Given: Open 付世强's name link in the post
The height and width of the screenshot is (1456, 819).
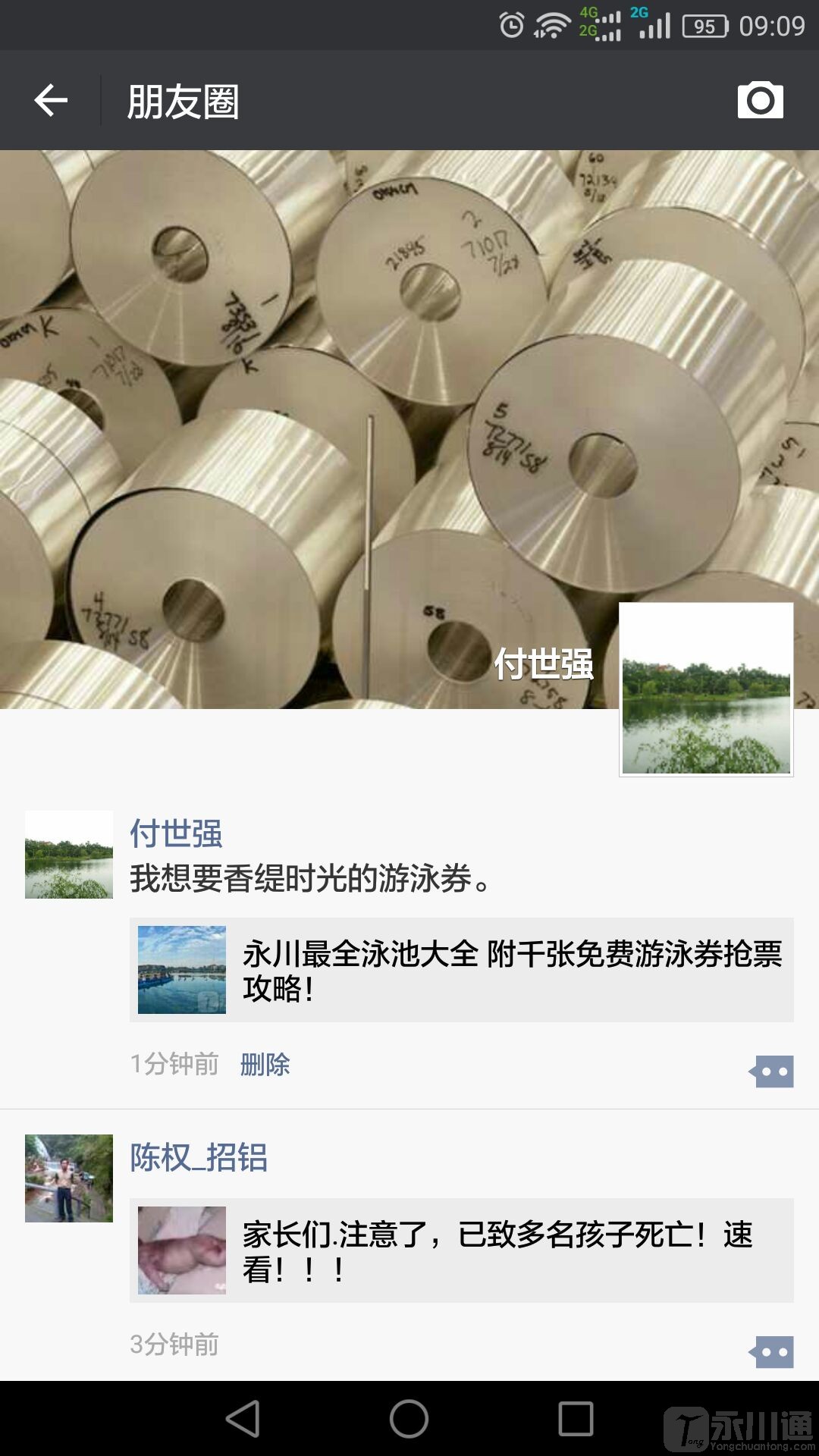Looking at the screenshot, I should click(x=176, y=833).
